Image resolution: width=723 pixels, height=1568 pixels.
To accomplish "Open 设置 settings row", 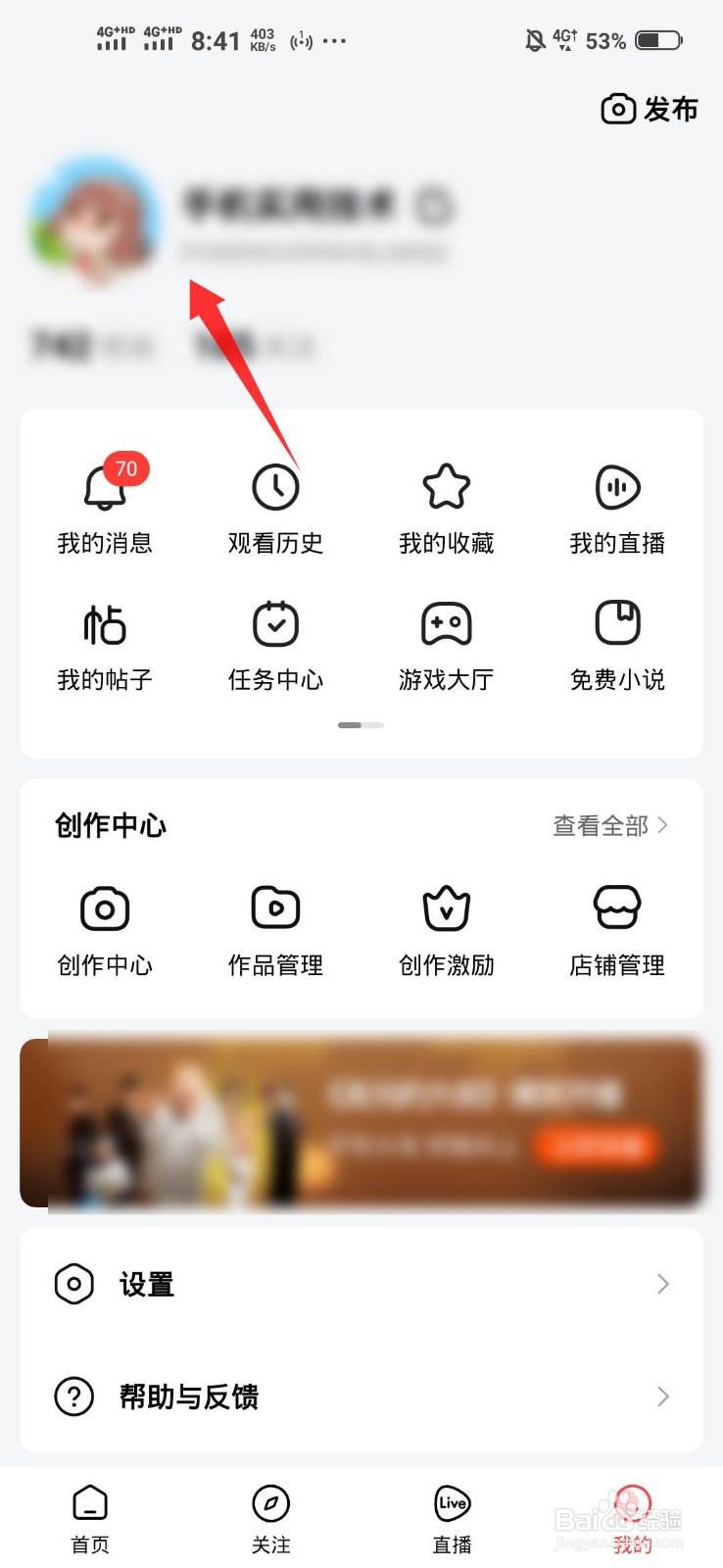I will 361,1284.
